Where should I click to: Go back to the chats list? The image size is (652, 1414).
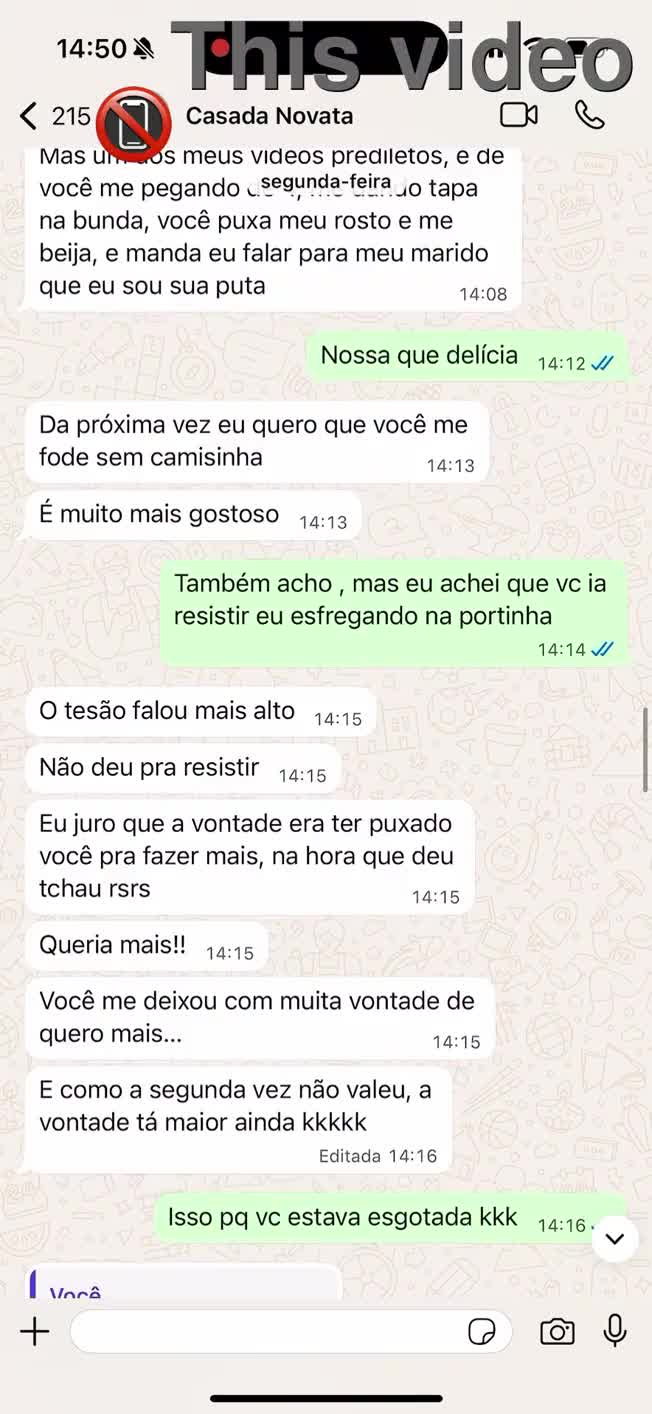click(30, 116)
